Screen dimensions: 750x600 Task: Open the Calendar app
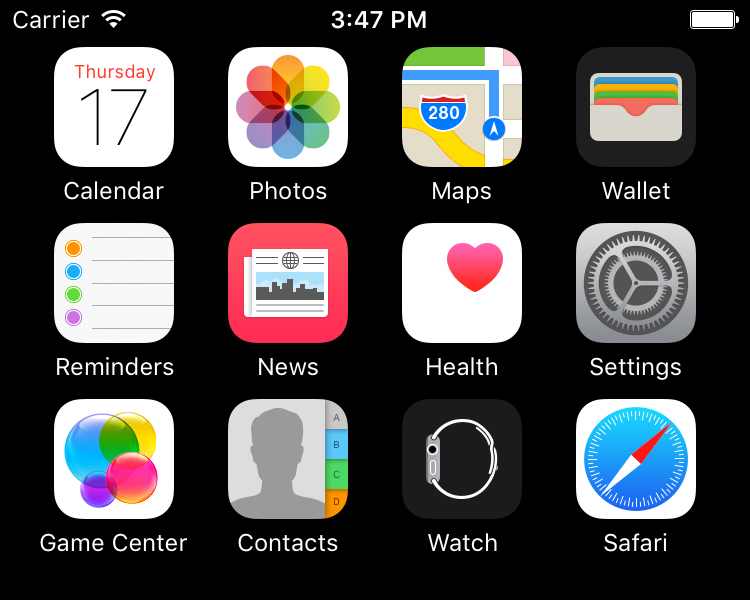point(114,107)
